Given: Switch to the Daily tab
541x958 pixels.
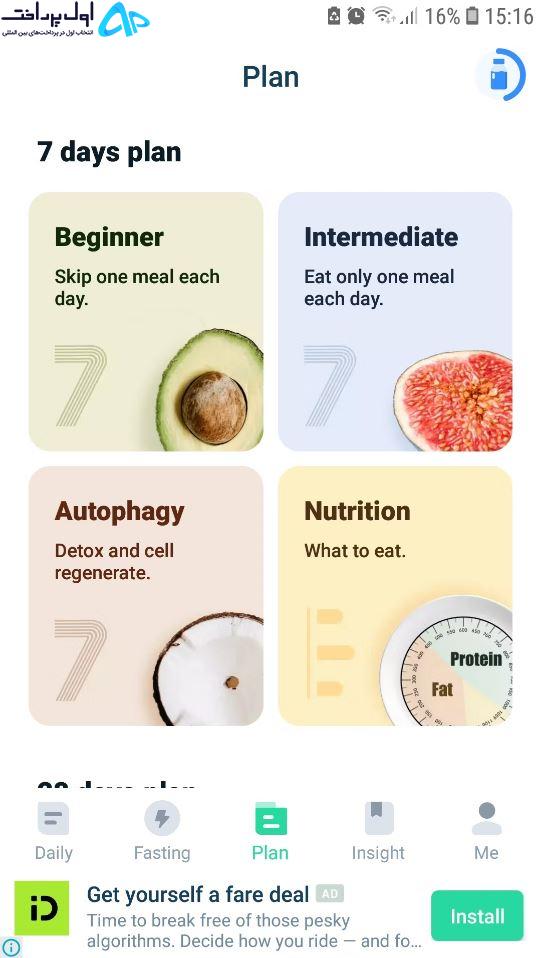Looking at the screenshot, I should pyautogui.click(x=54, y=832).
